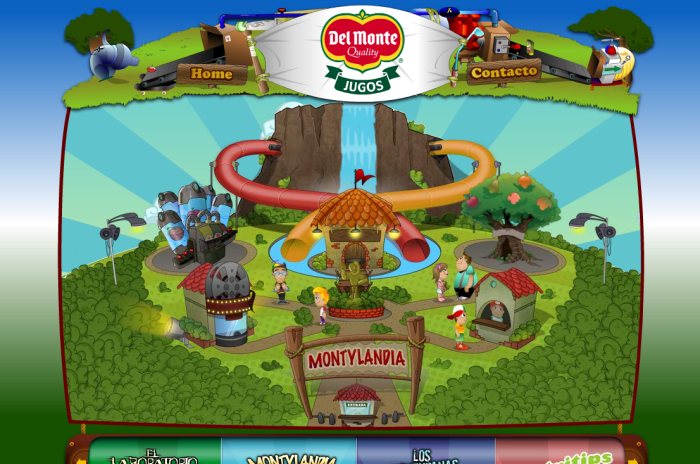Enter the Montylandia gate sign

tap(356, 359)
